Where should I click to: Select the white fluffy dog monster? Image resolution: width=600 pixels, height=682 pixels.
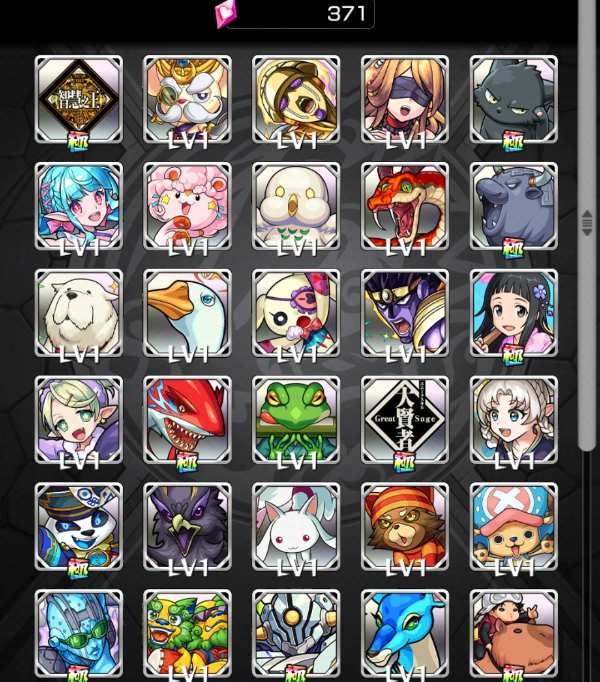click(78, 312)
